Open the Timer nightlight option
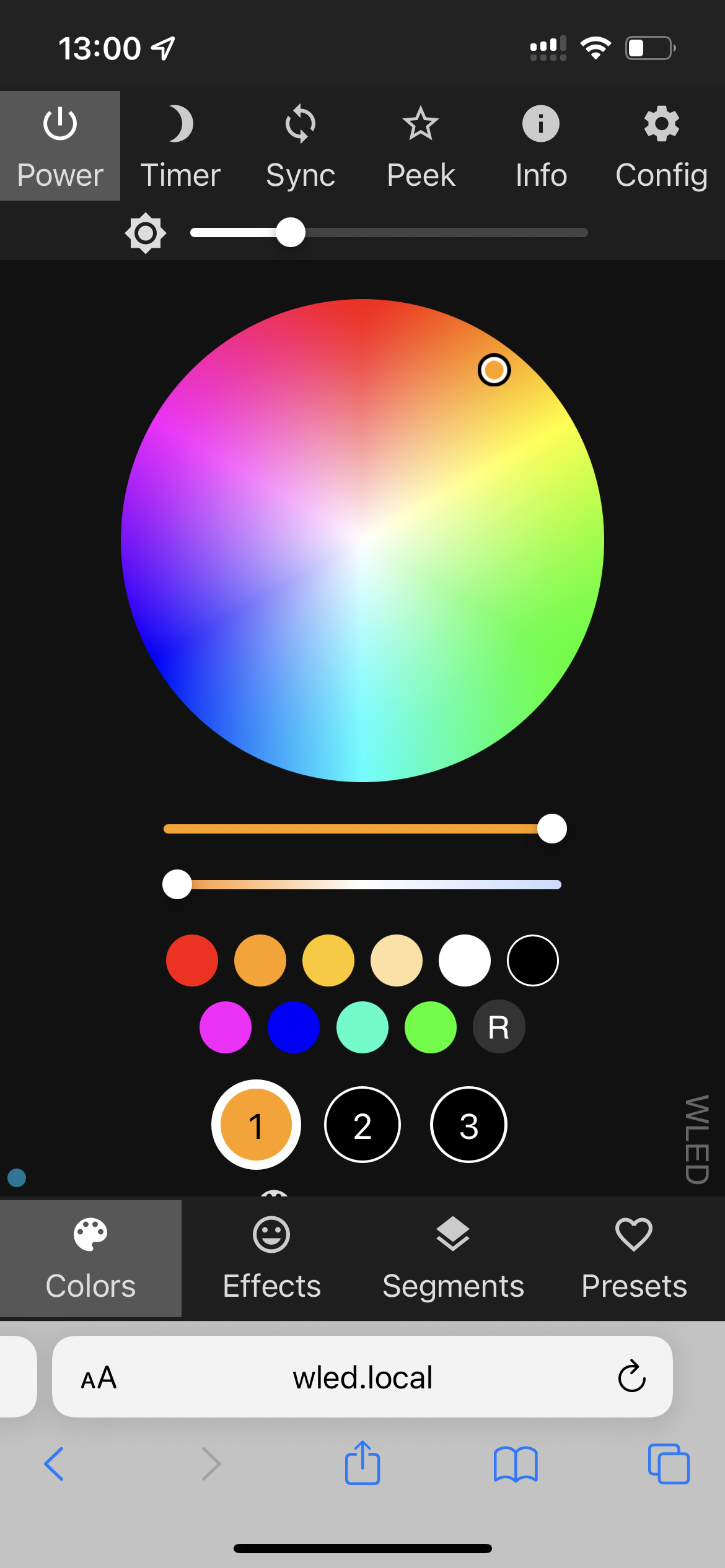The image size is (725, 1568). tap(180, 146)
